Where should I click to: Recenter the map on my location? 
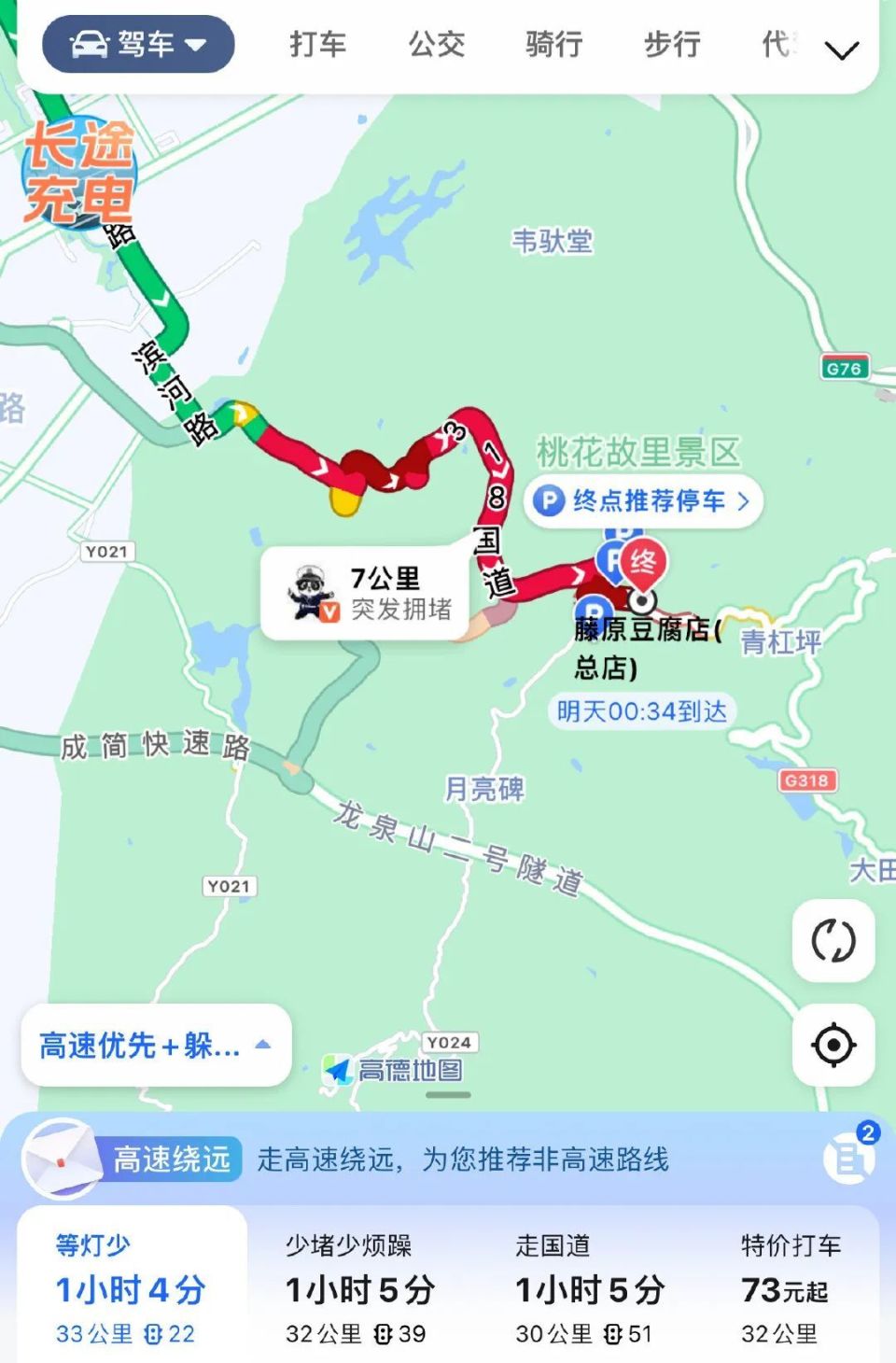pos(833,1045)
